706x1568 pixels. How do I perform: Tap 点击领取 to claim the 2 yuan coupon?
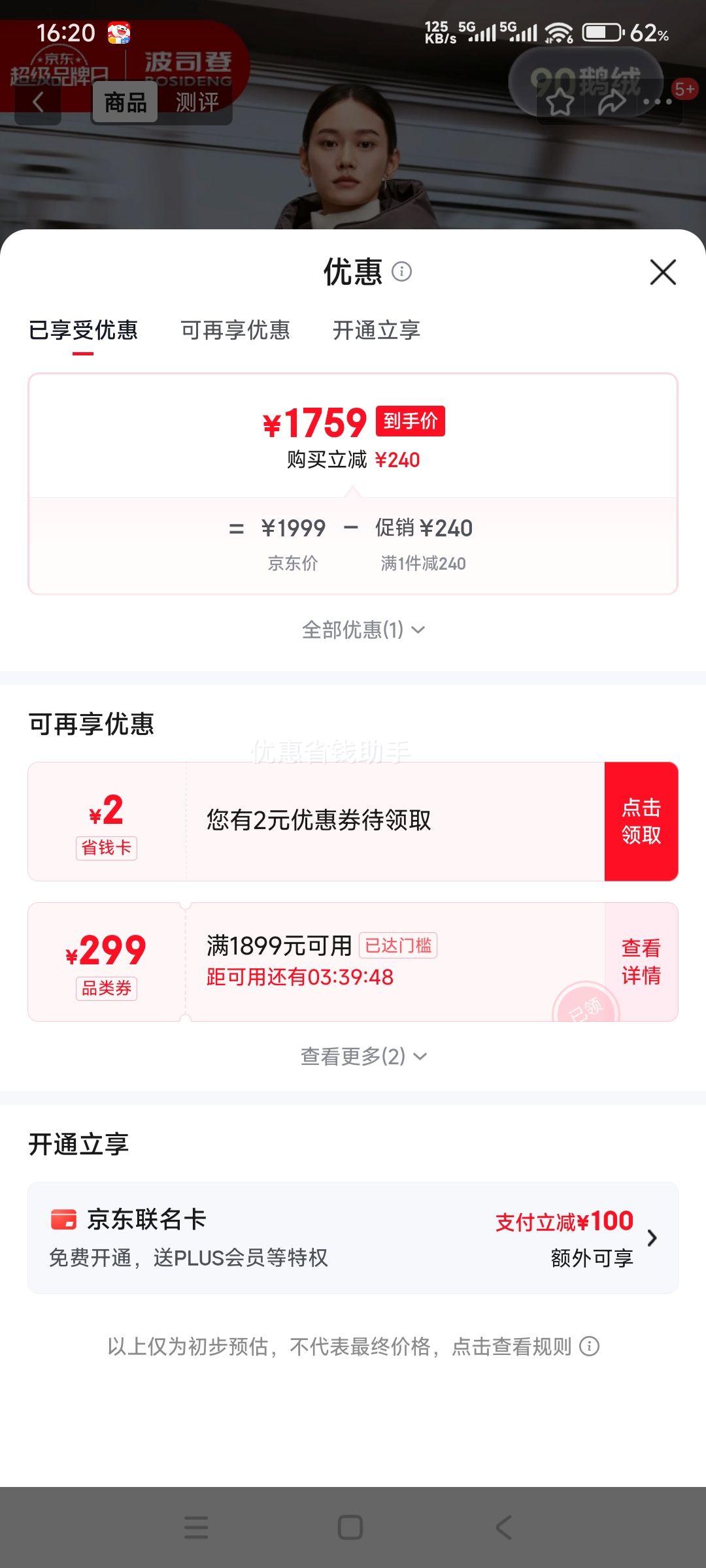coord(641,820)
